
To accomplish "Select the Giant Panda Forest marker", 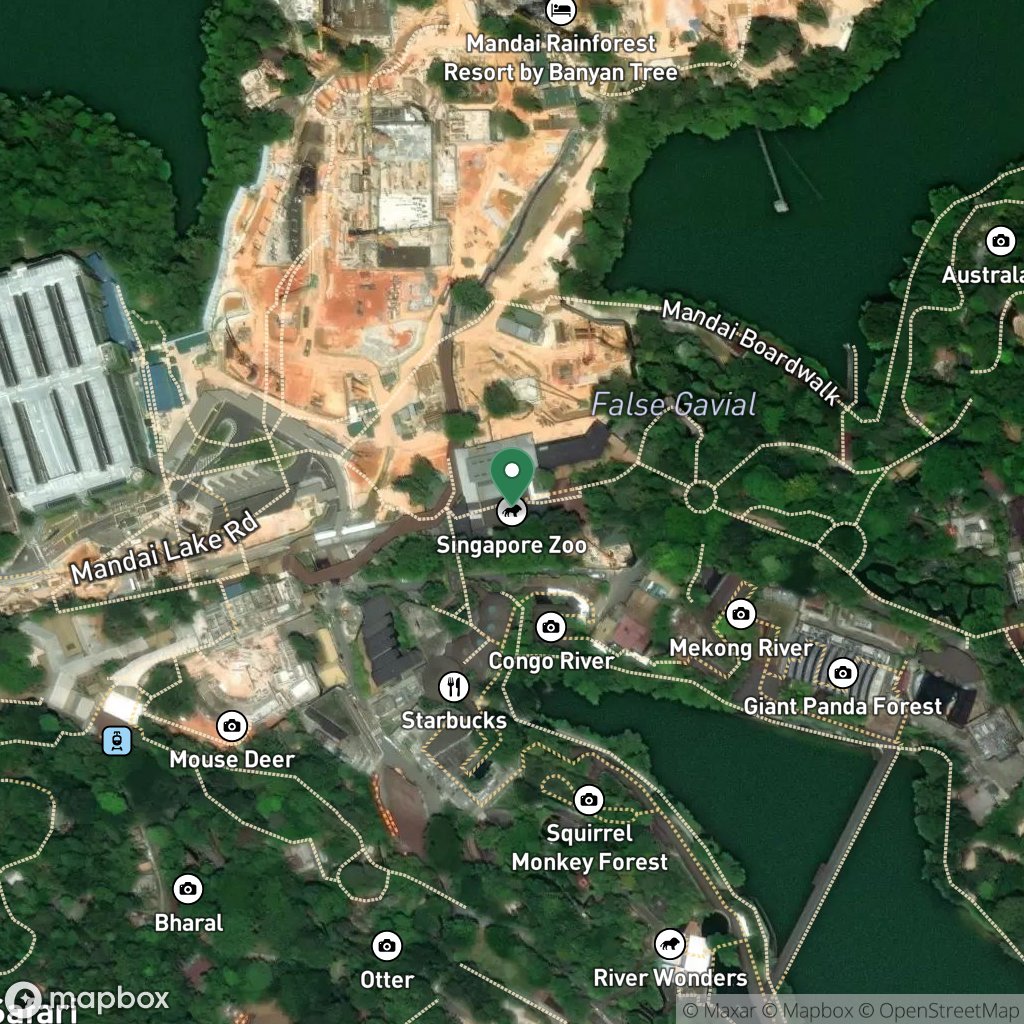I will coord(842,673).
